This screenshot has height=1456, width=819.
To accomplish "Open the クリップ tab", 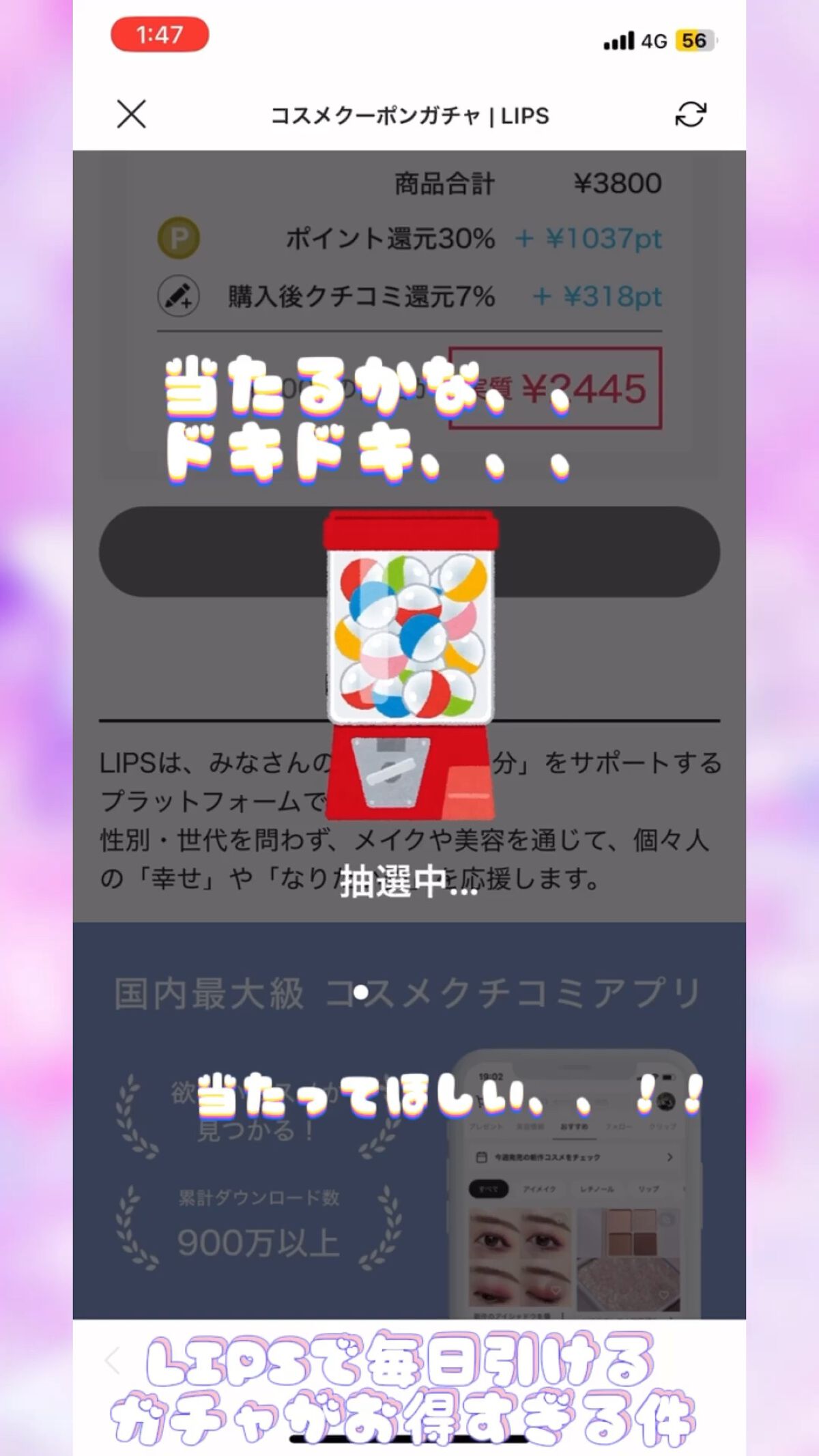I will [x=663, y=1126].
